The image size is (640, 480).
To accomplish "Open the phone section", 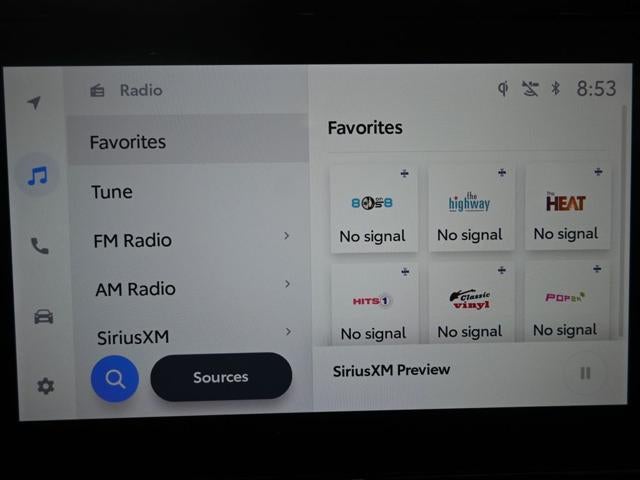I will click(39, 246).
